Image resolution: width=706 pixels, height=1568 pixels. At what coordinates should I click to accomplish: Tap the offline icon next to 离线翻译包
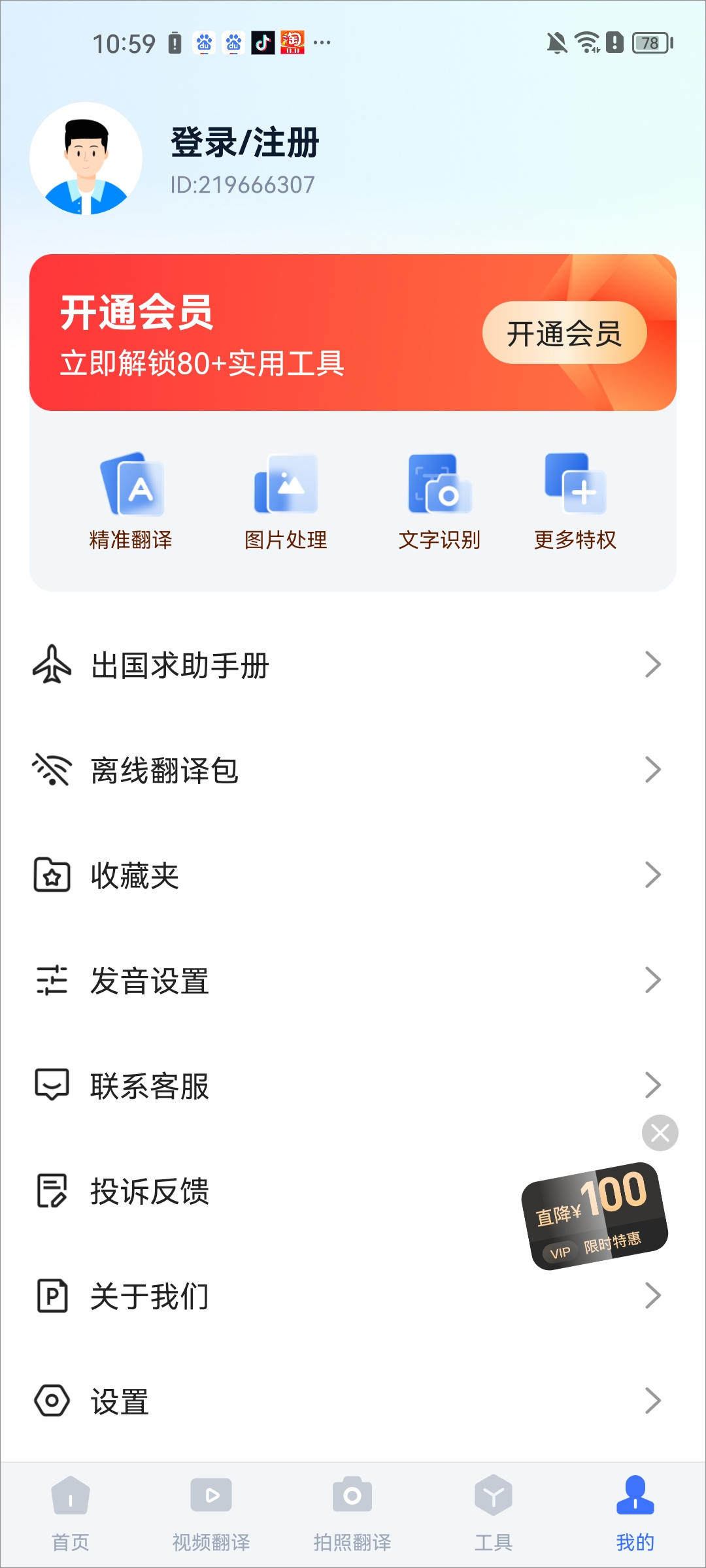tap(54, 771)
